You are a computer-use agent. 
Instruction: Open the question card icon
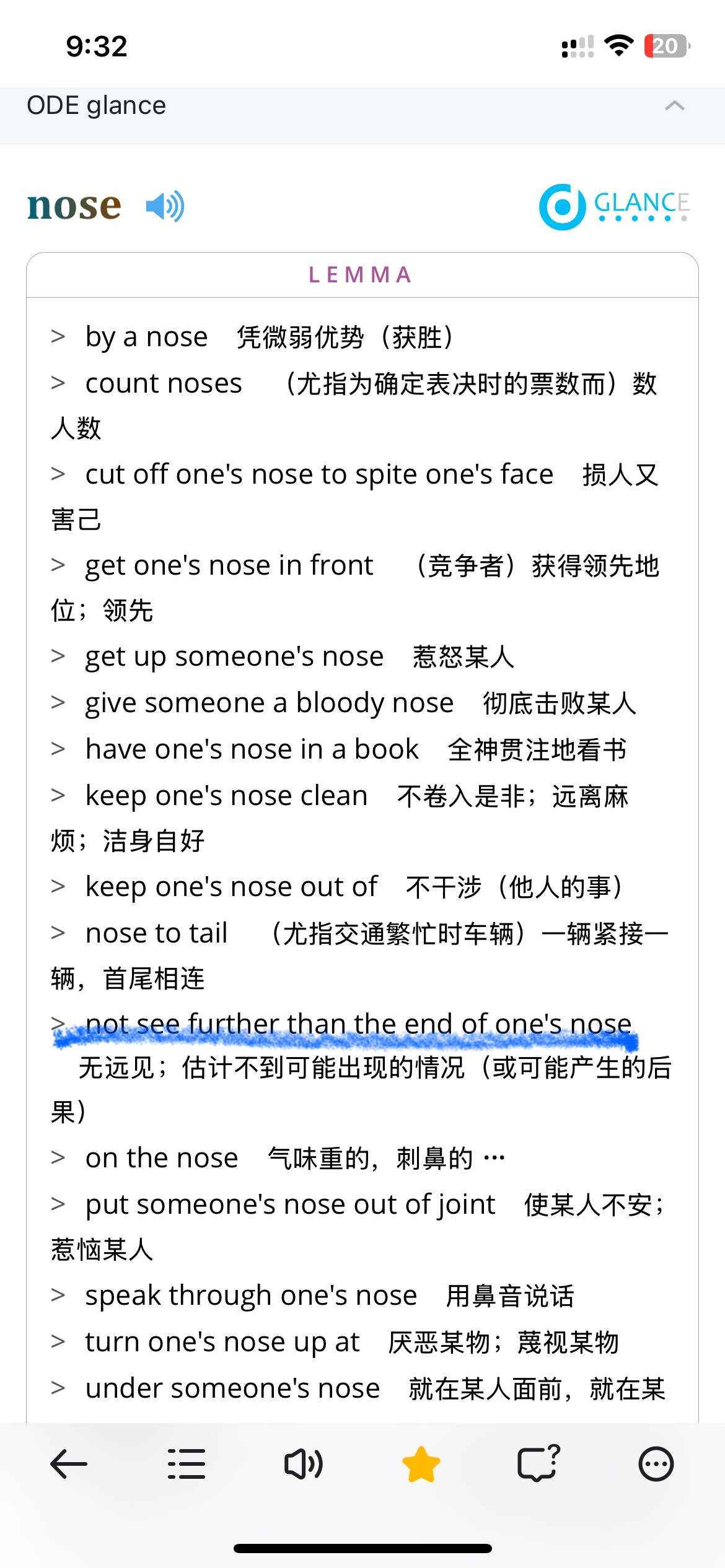(x=538, y=1463)
